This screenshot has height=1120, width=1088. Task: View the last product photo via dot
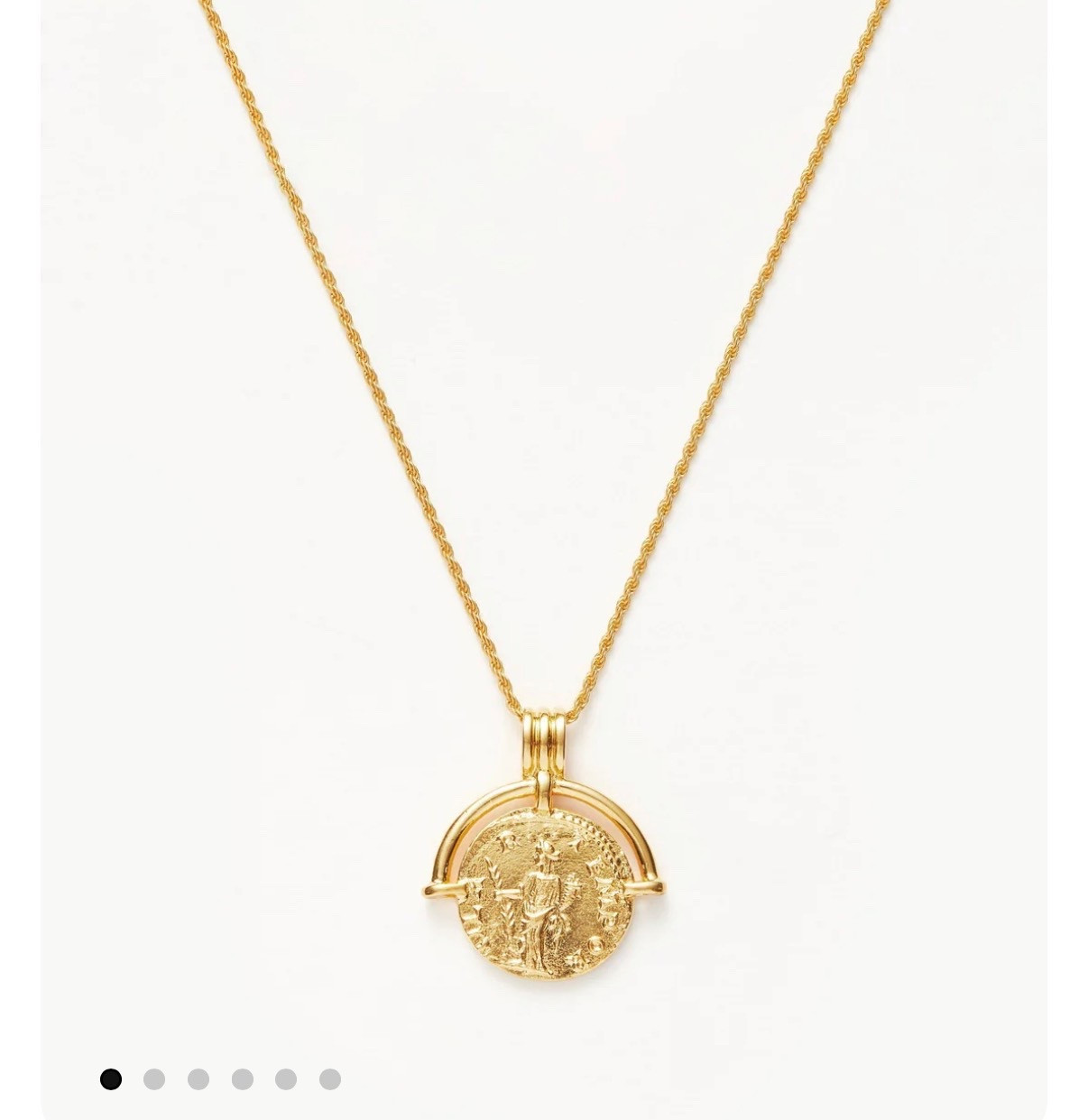point(330,1079)
